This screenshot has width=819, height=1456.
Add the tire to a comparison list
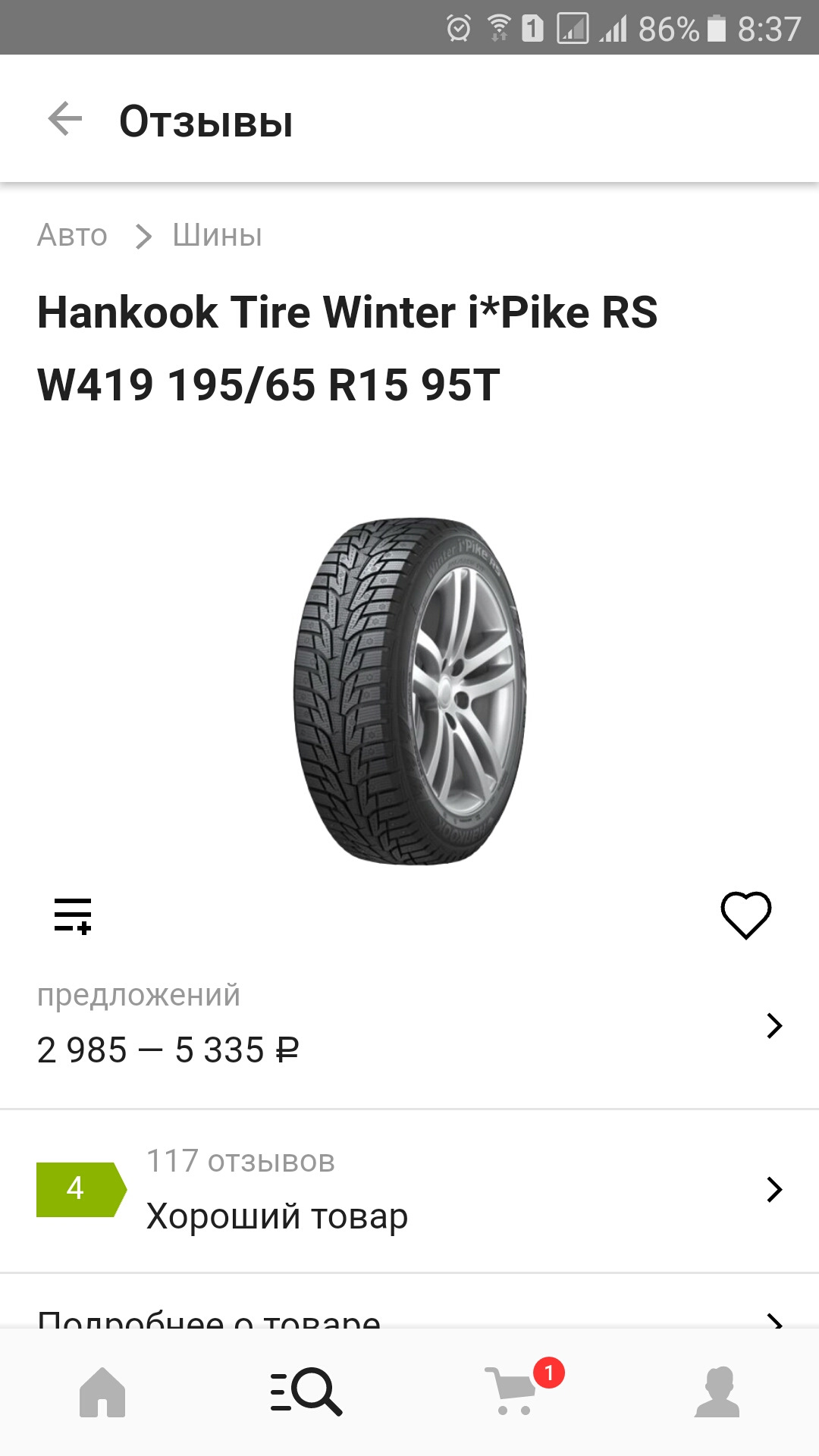(73, 915)
